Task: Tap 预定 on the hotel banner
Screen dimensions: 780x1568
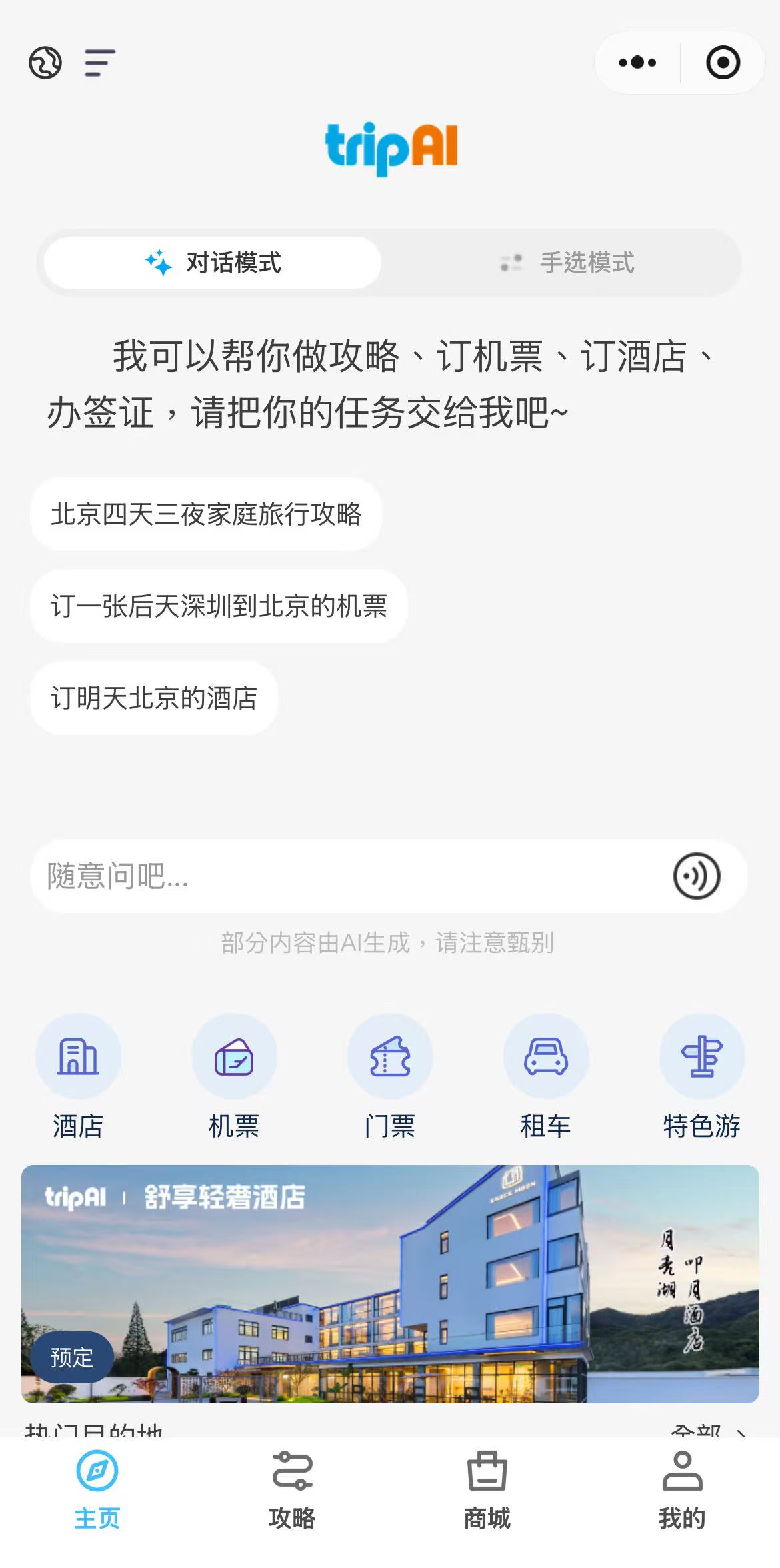Action: point(72,1357)
